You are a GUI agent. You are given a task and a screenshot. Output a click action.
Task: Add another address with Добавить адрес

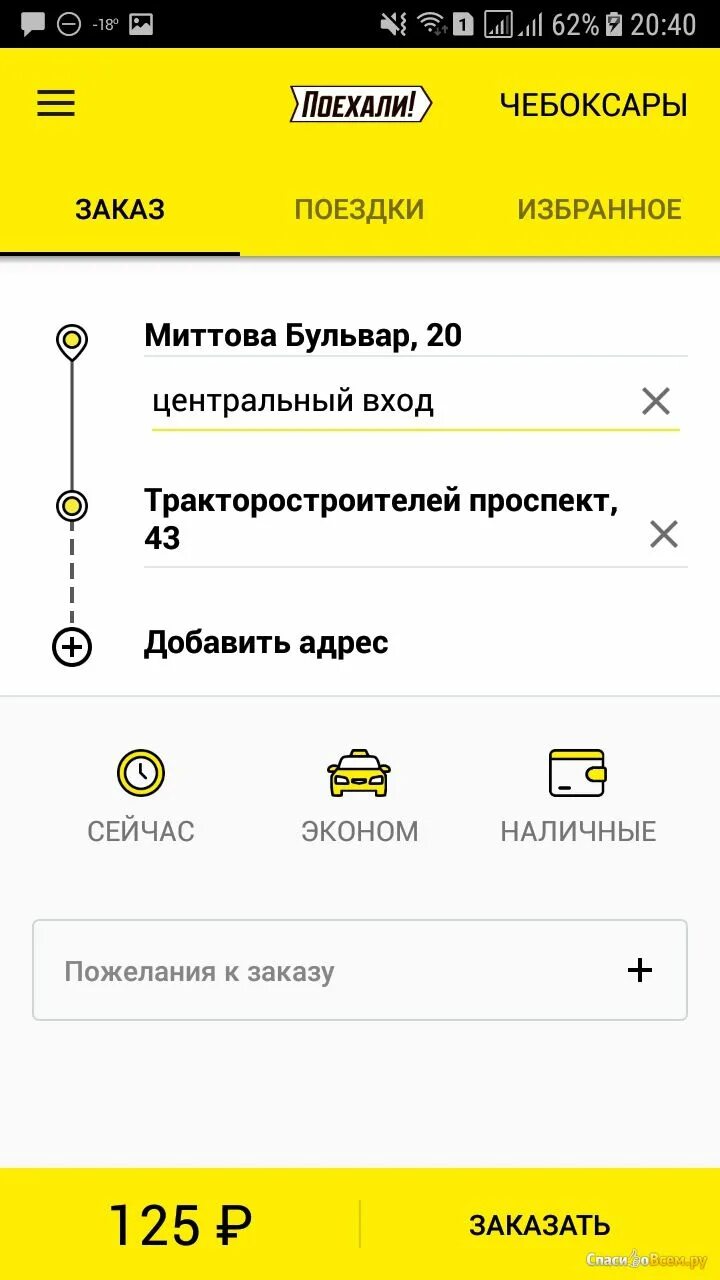coord(266,643)
